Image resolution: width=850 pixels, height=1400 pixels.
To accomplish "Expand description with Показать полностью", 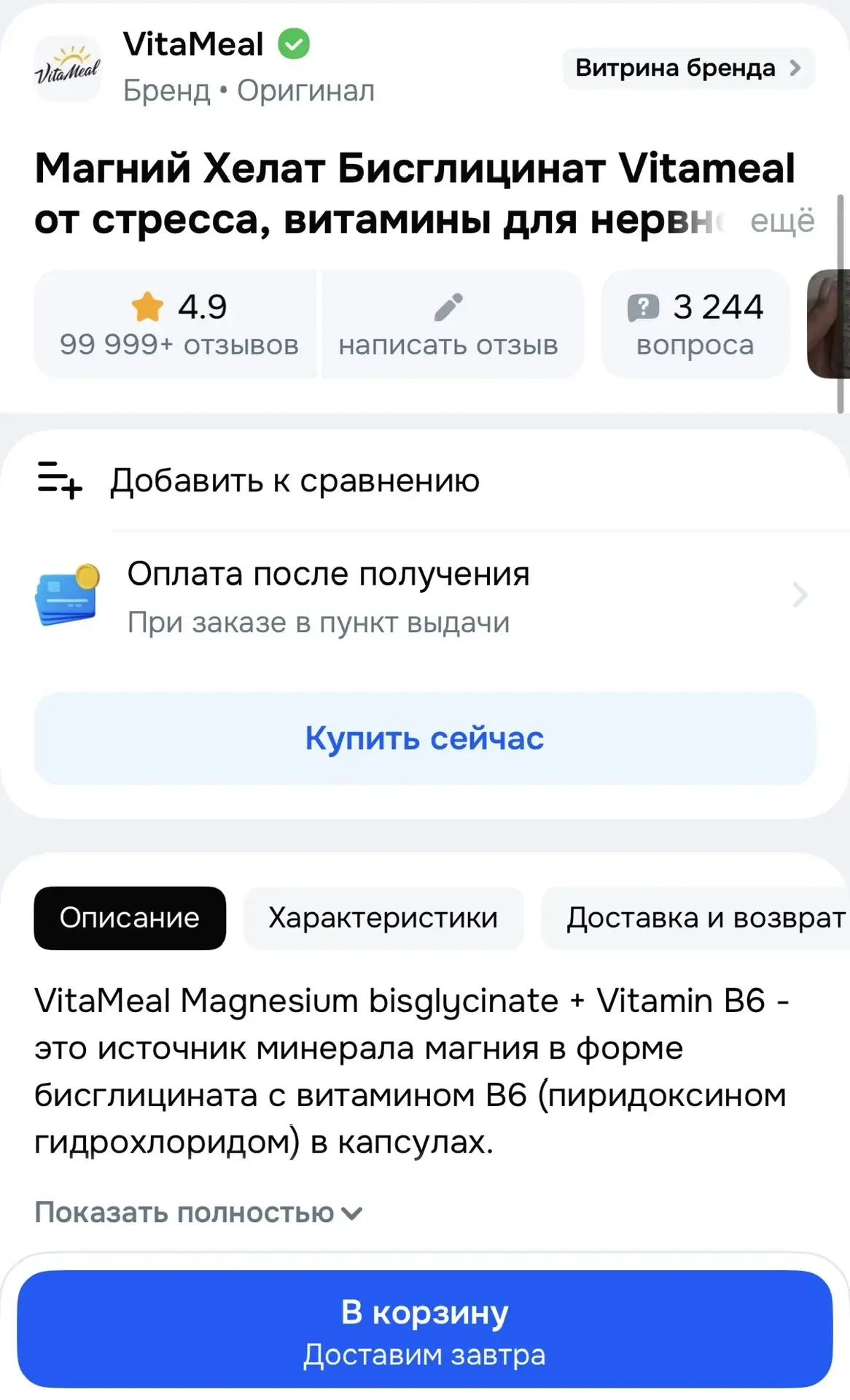I will point(198,1213).
